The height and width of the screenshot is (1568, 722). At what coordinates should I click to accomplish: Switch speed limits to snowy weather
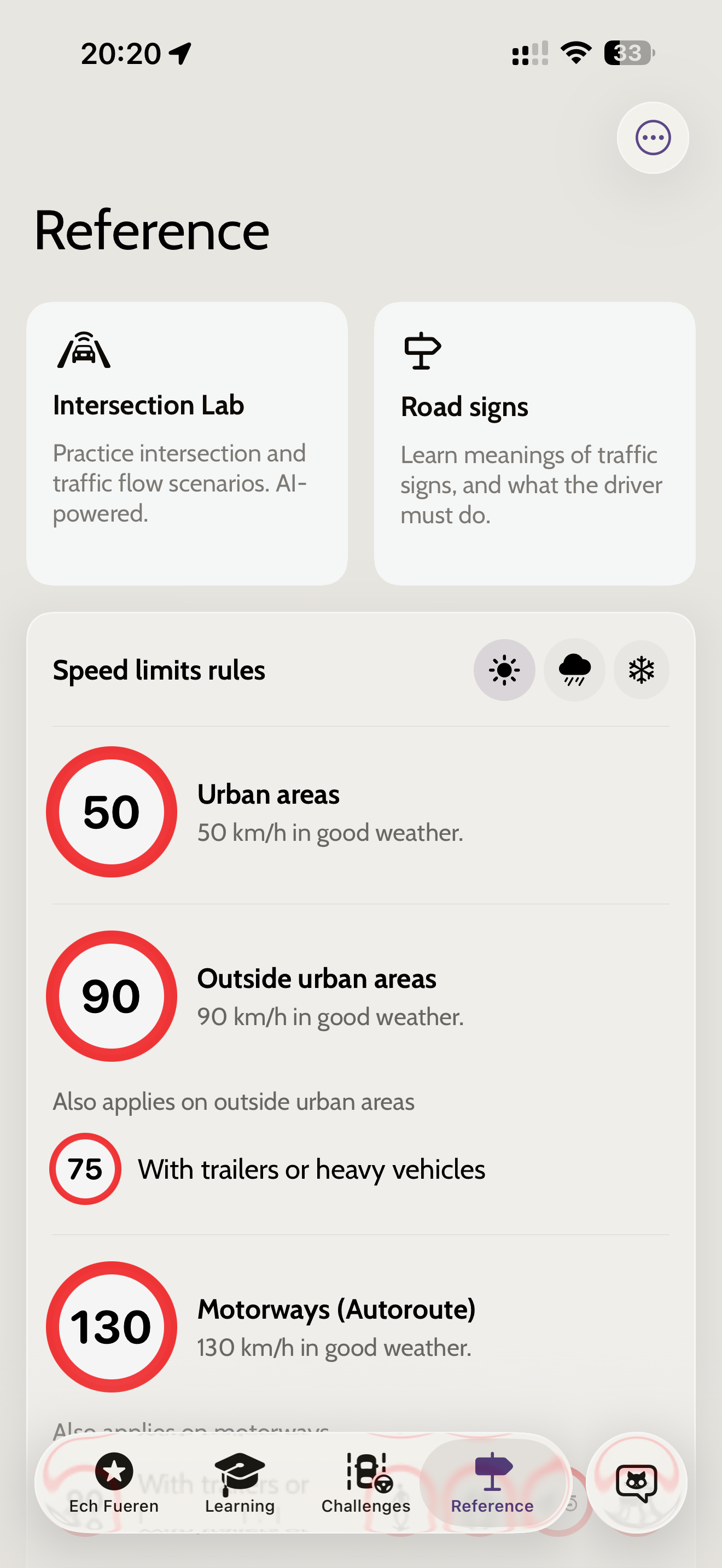click(641, 670)
